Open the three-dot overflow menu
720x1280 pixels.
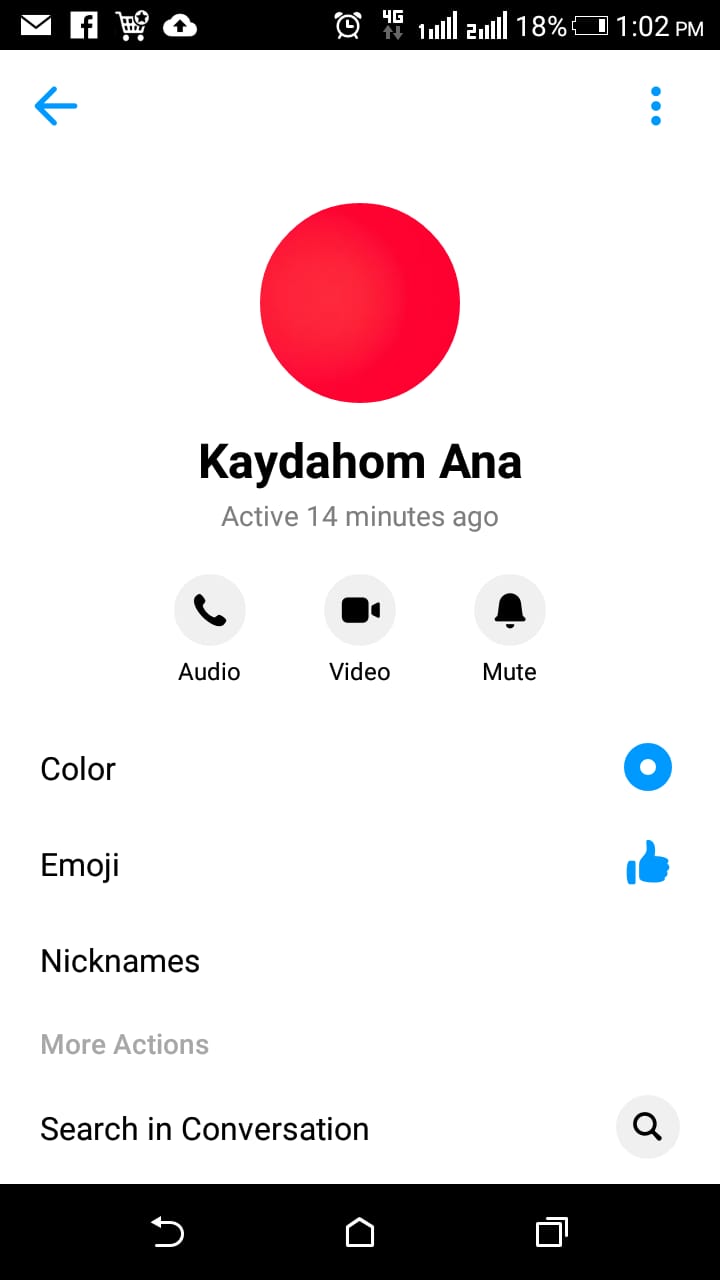pos(656,106)
